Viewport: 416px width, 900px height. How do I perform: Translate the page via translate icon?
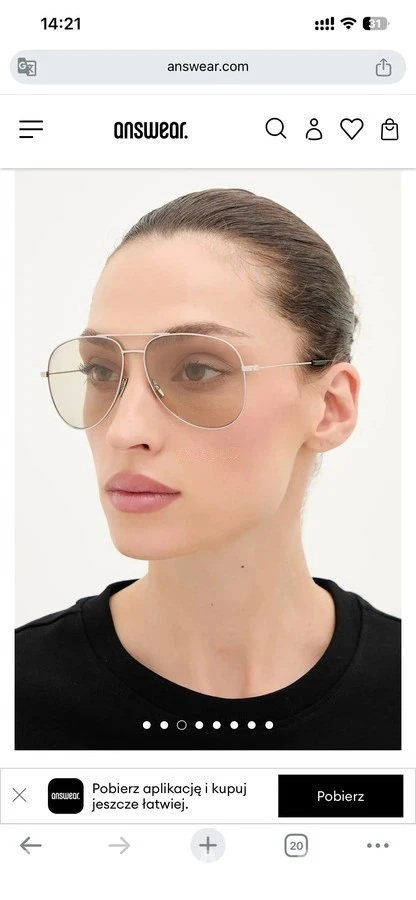coord(27,67)
